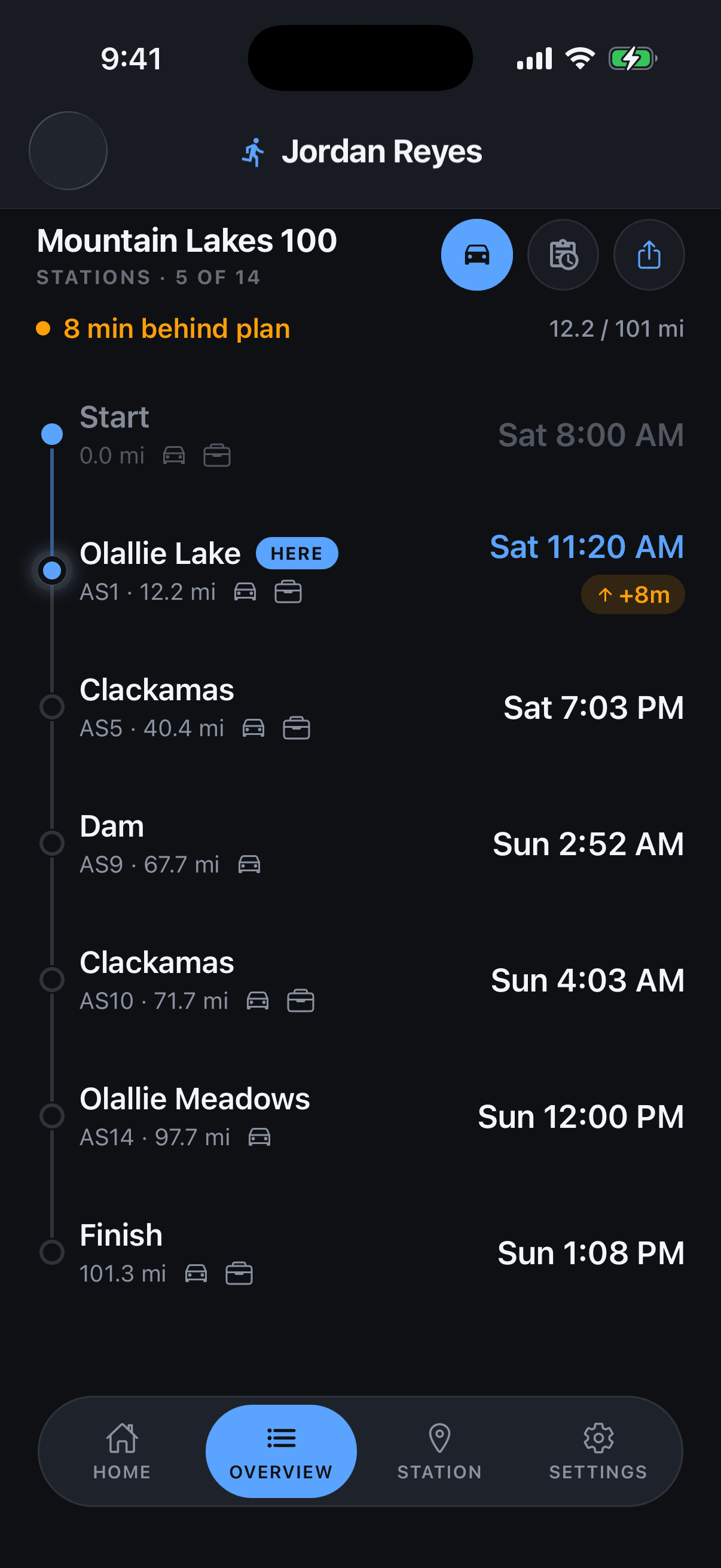Viewport: 721px width, 1568px height.
Task: Share the Mountain Lakes 100 plan
Action: click(x=649, y=254)
